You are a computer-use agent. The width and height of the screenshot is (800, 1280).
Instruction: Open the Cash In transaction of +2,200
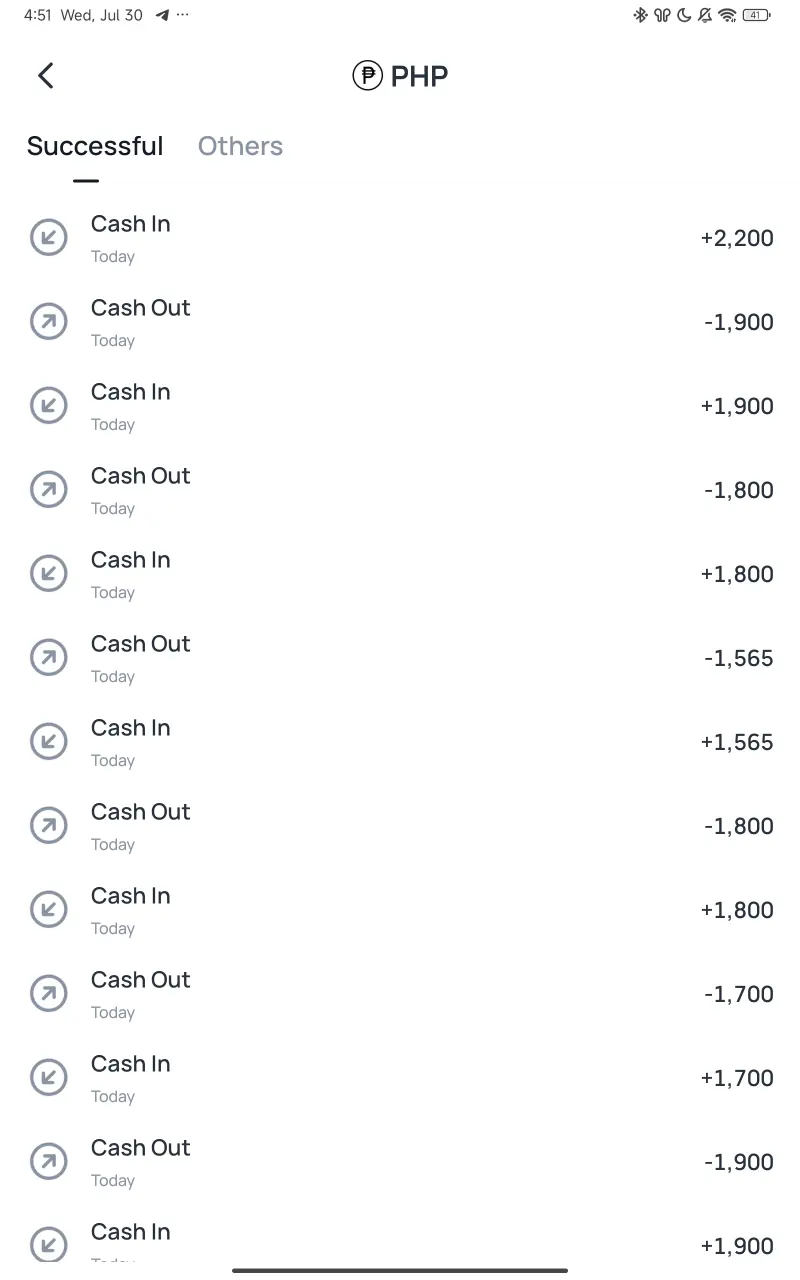[x=400, y=238]
